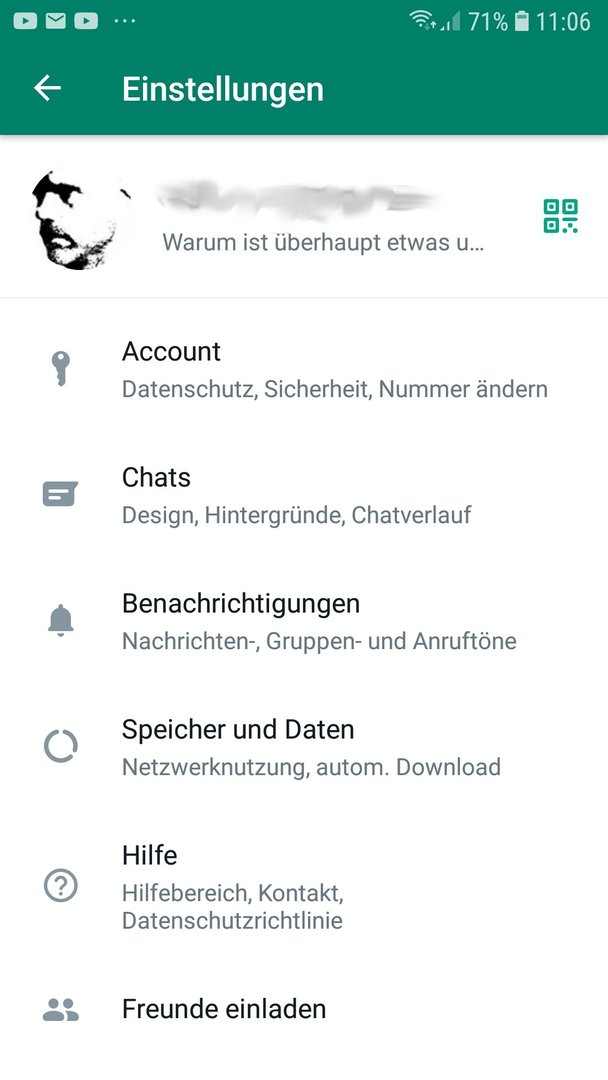Open Speicher und Daten
The width and height of the screenshot is (608, 1080).
(x=304, y=747)
